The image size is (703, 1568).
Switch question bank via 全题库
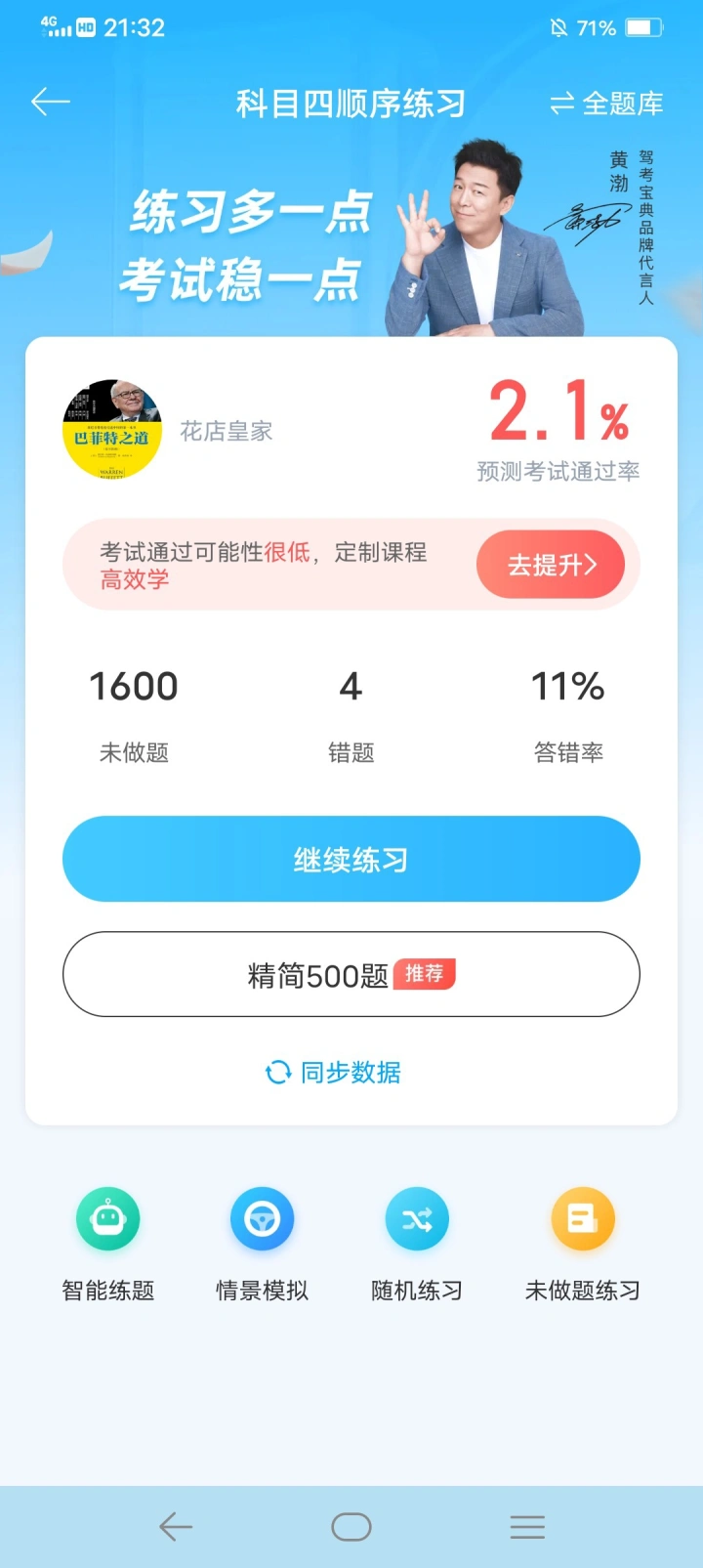tap(606, 104)
